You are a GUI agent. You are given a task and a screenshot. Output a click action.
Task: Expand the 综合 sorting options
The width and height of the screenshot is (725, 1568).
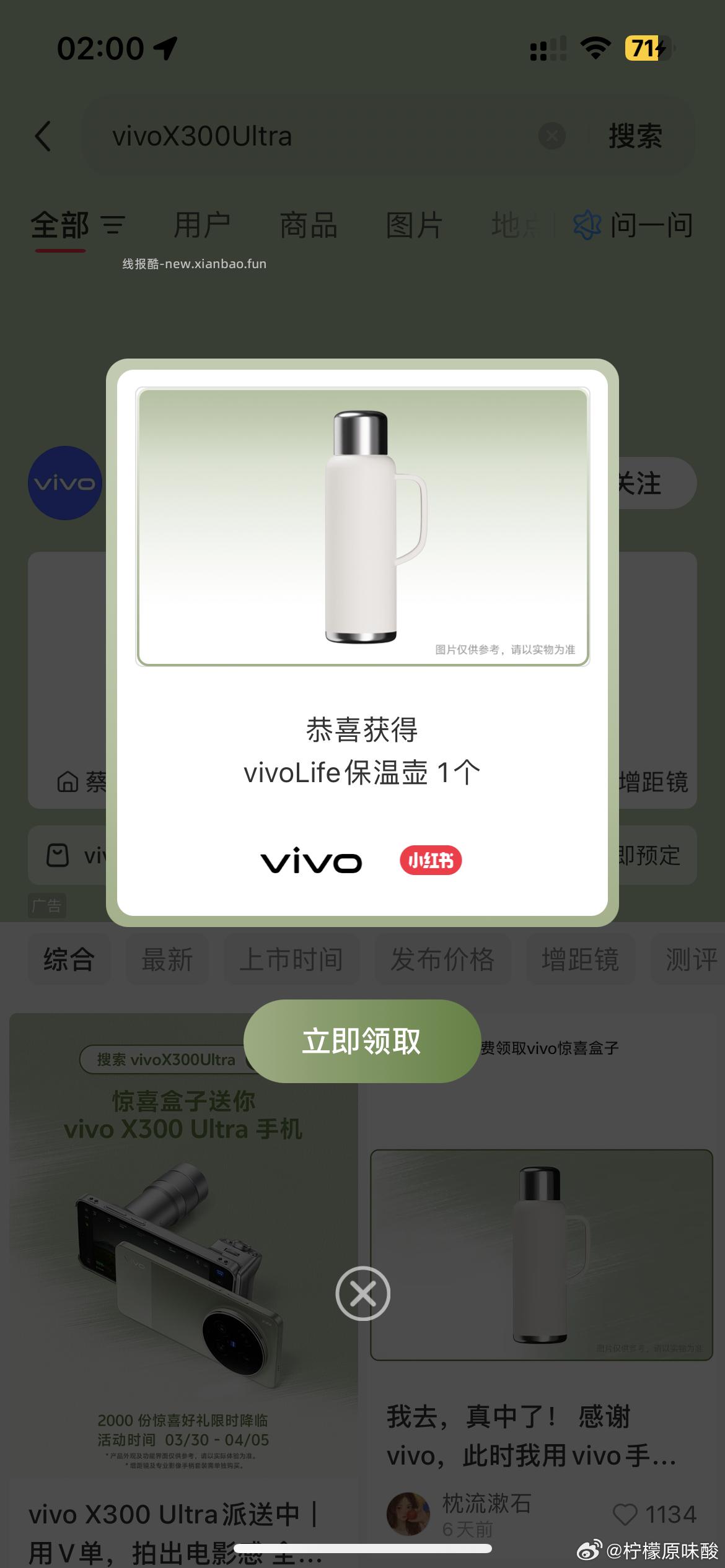pyautogui.click(x=68, y=959)
